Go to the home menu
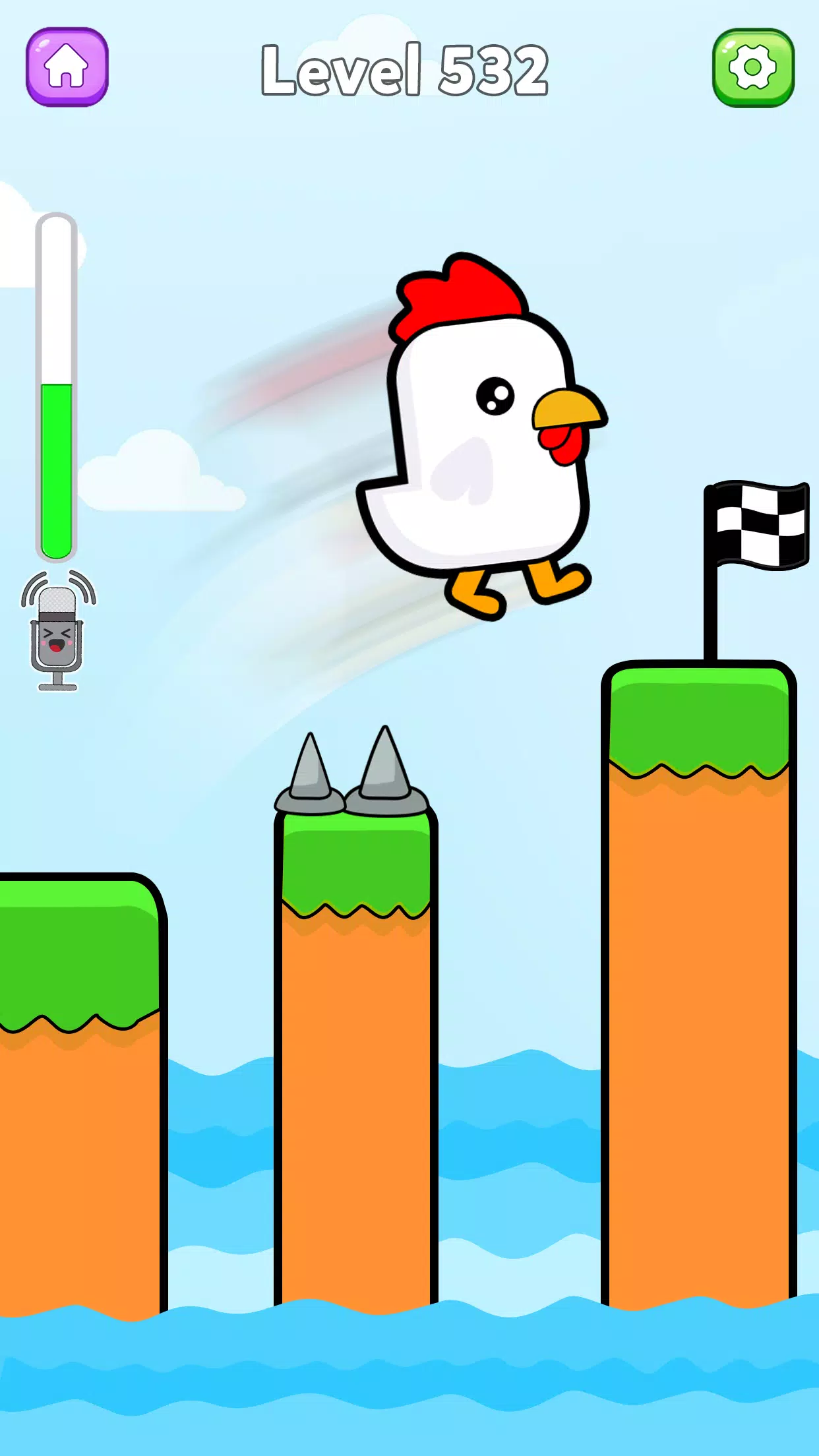The height and width of the screenshot is (1456, 819). click(67, 67)
